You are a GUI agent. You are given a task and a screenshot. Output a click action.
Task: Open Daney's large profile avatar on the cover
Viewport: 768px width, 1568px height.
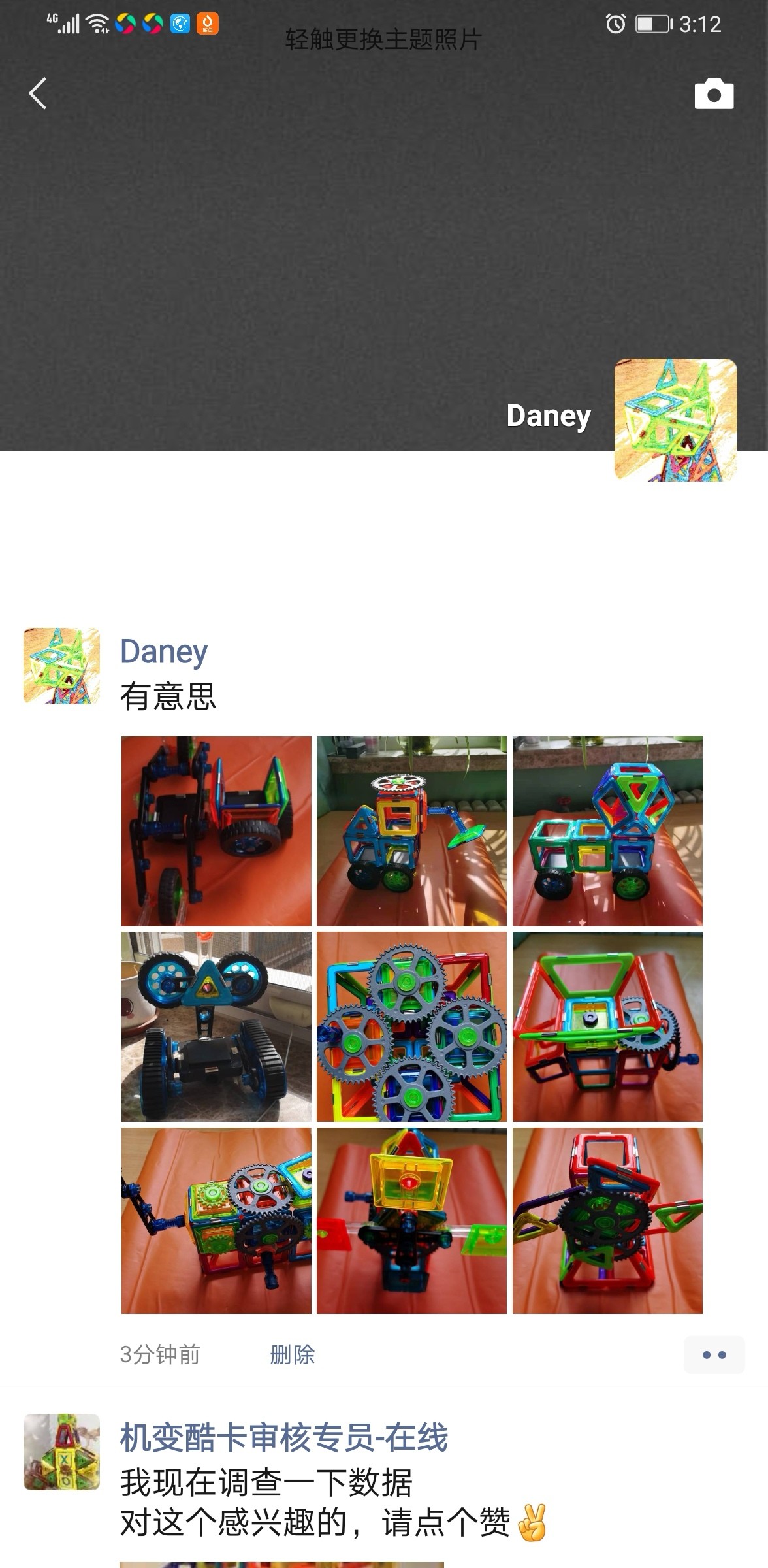point(675,419)
